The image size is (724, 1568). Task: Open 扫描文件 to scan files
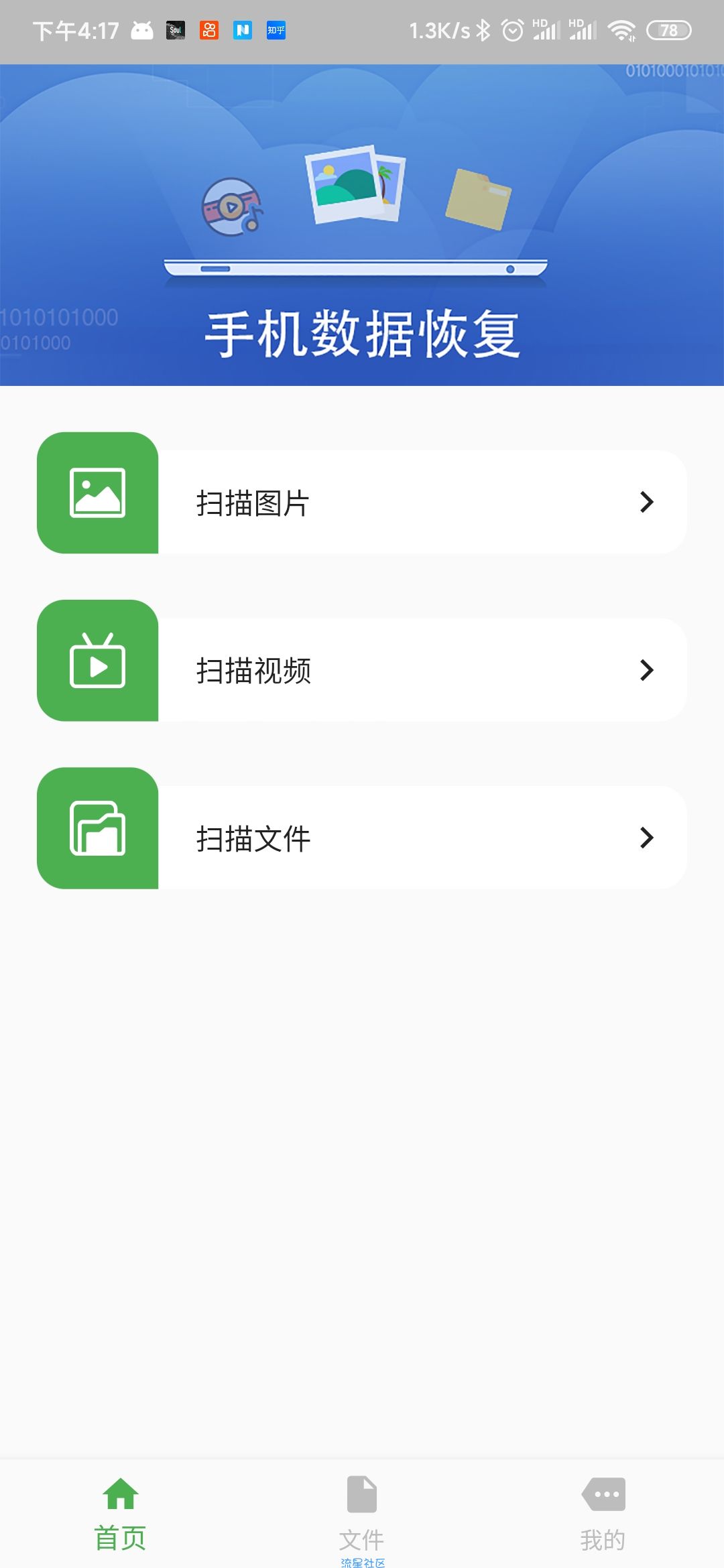(362, 838)
